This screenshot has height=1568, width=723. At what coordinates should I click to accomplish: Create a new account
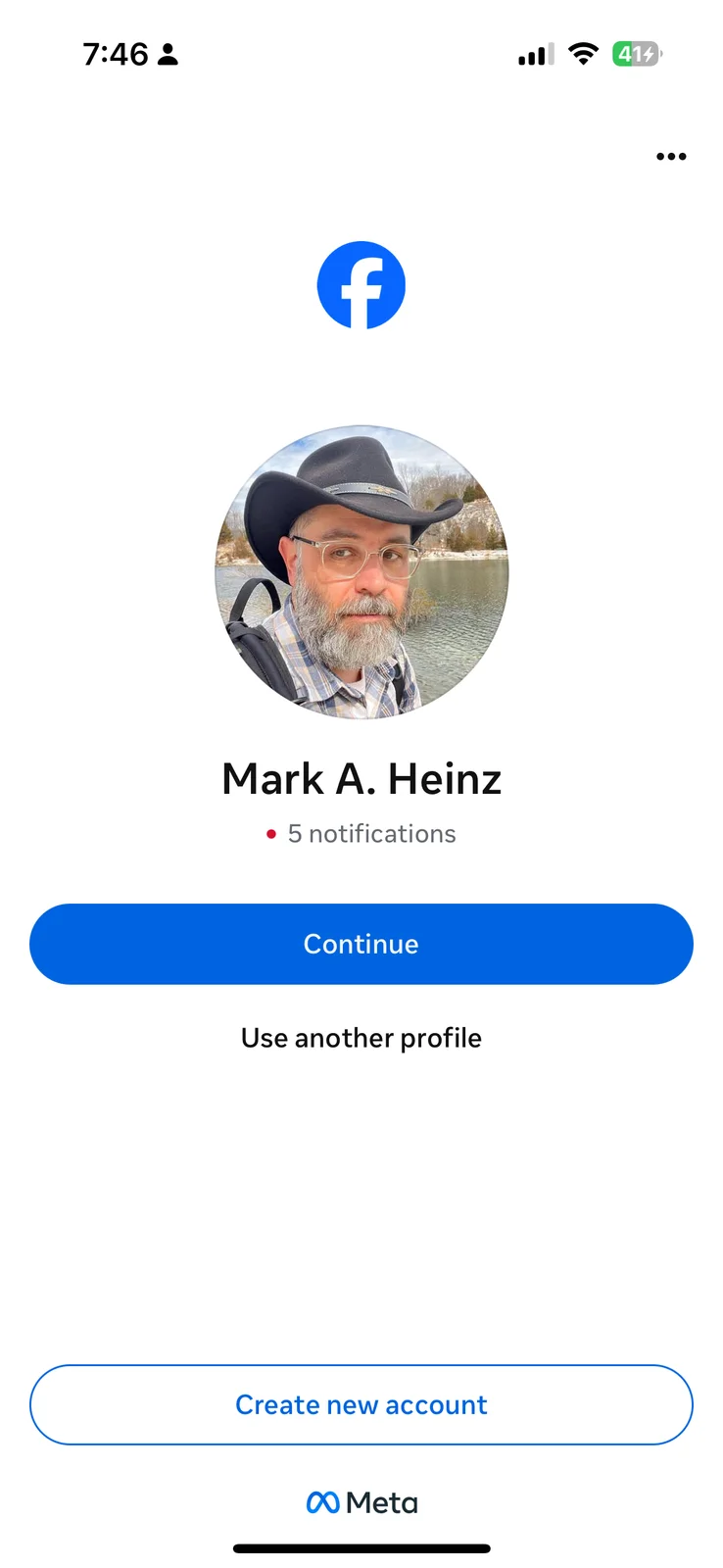point(361,1404)
